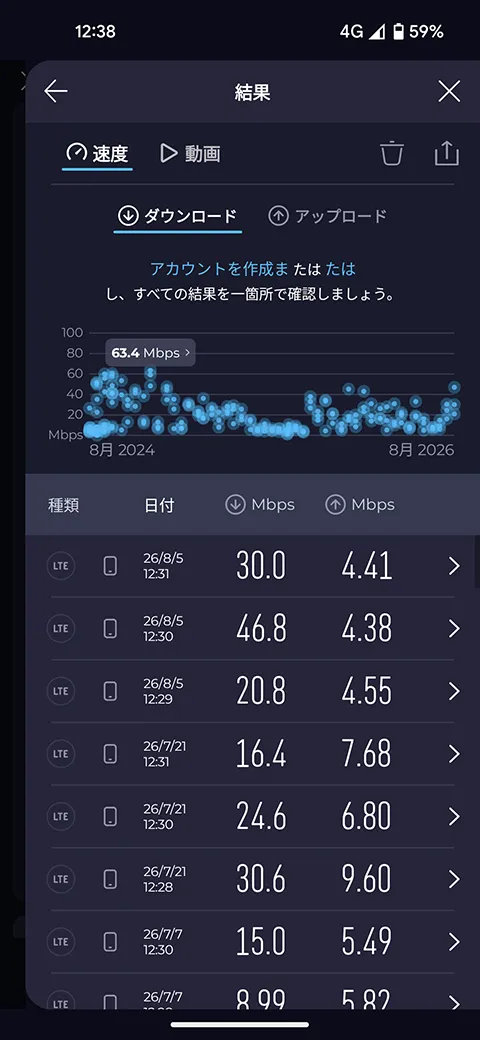Open the 26/7/7 12:30 result with 15.0 Mbps
Viewport: 480px width, 1040px height.
(253, 942)
